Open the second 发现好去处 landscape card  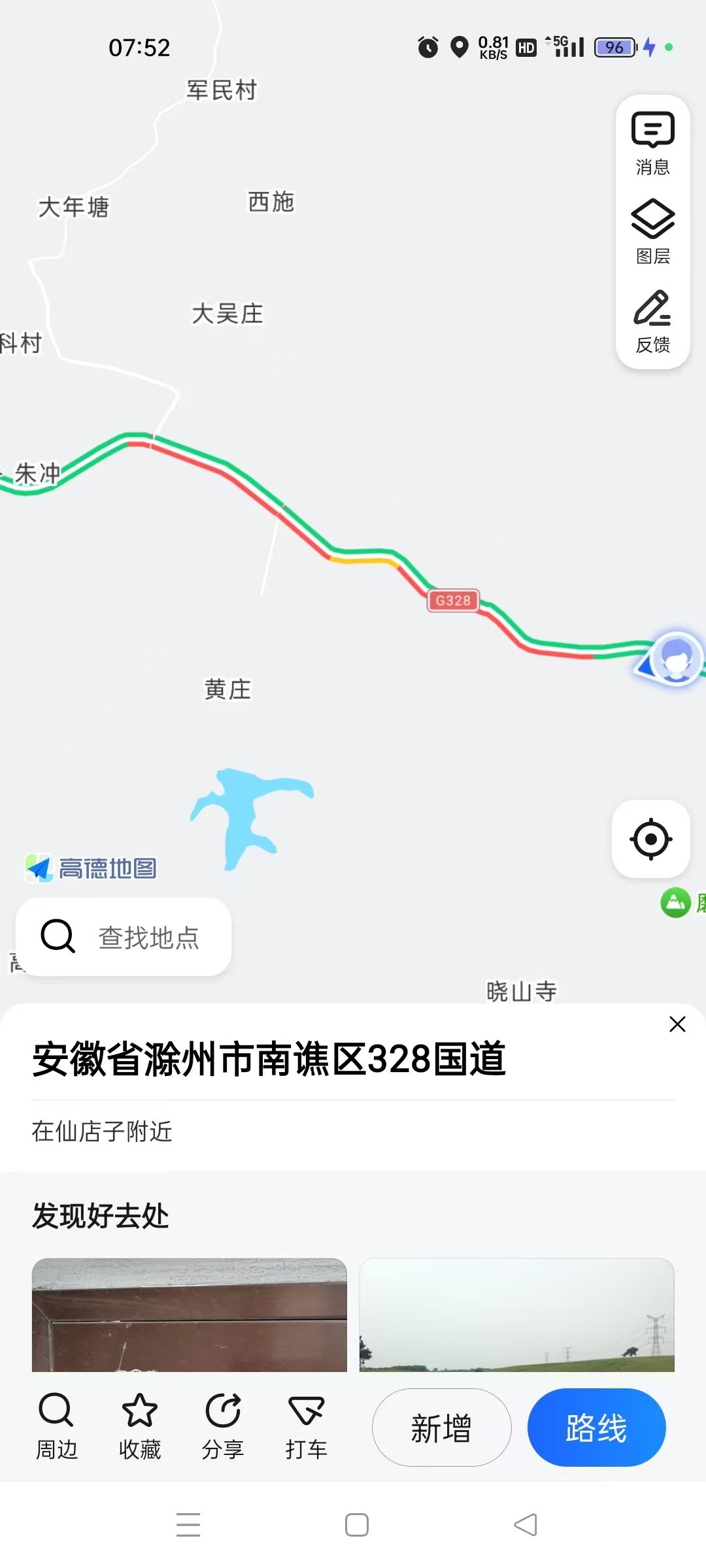pyautogui.click(x=516, y=1315)
